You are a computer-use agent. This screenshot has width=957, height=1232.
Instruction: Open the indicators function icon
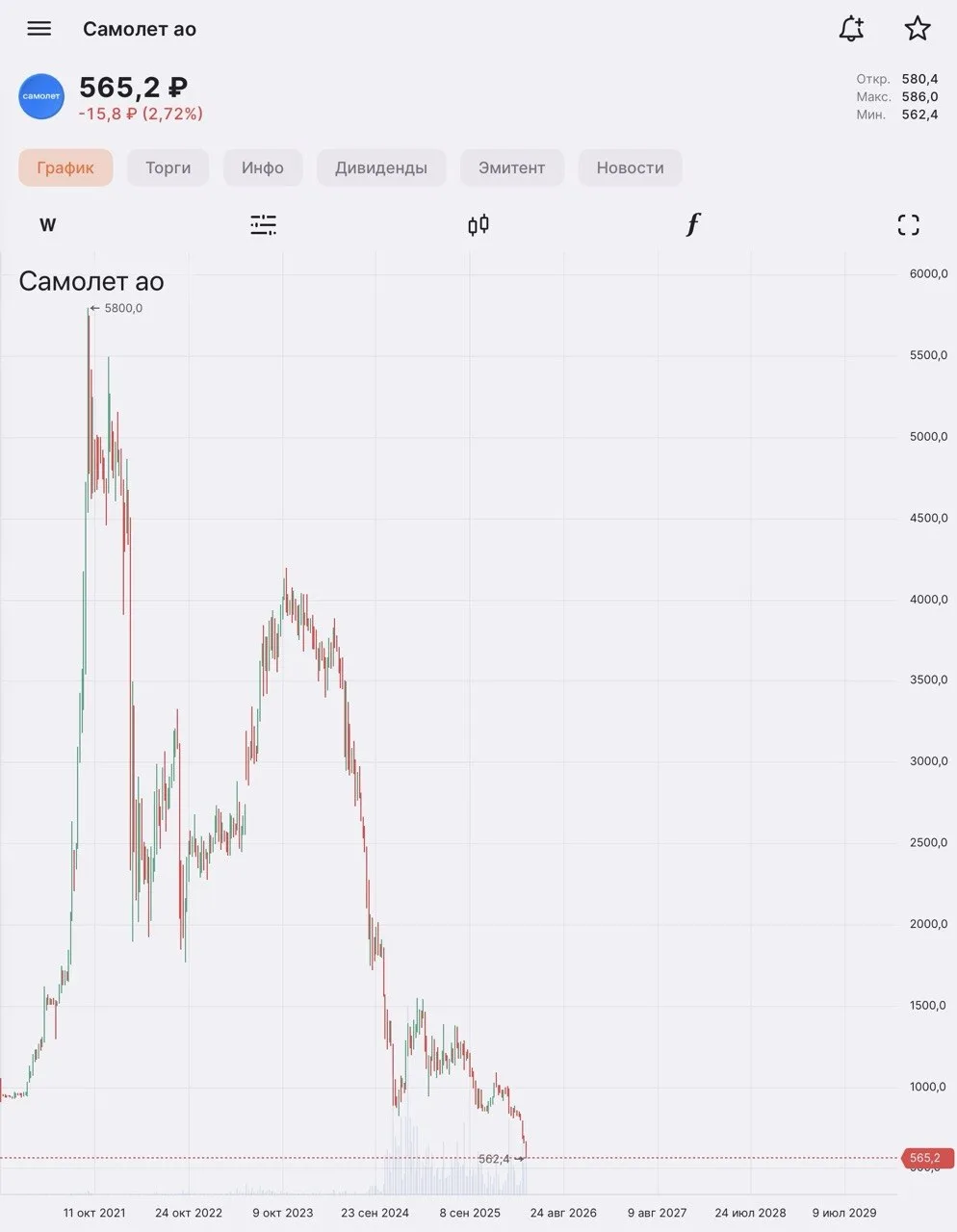(693, 224)
